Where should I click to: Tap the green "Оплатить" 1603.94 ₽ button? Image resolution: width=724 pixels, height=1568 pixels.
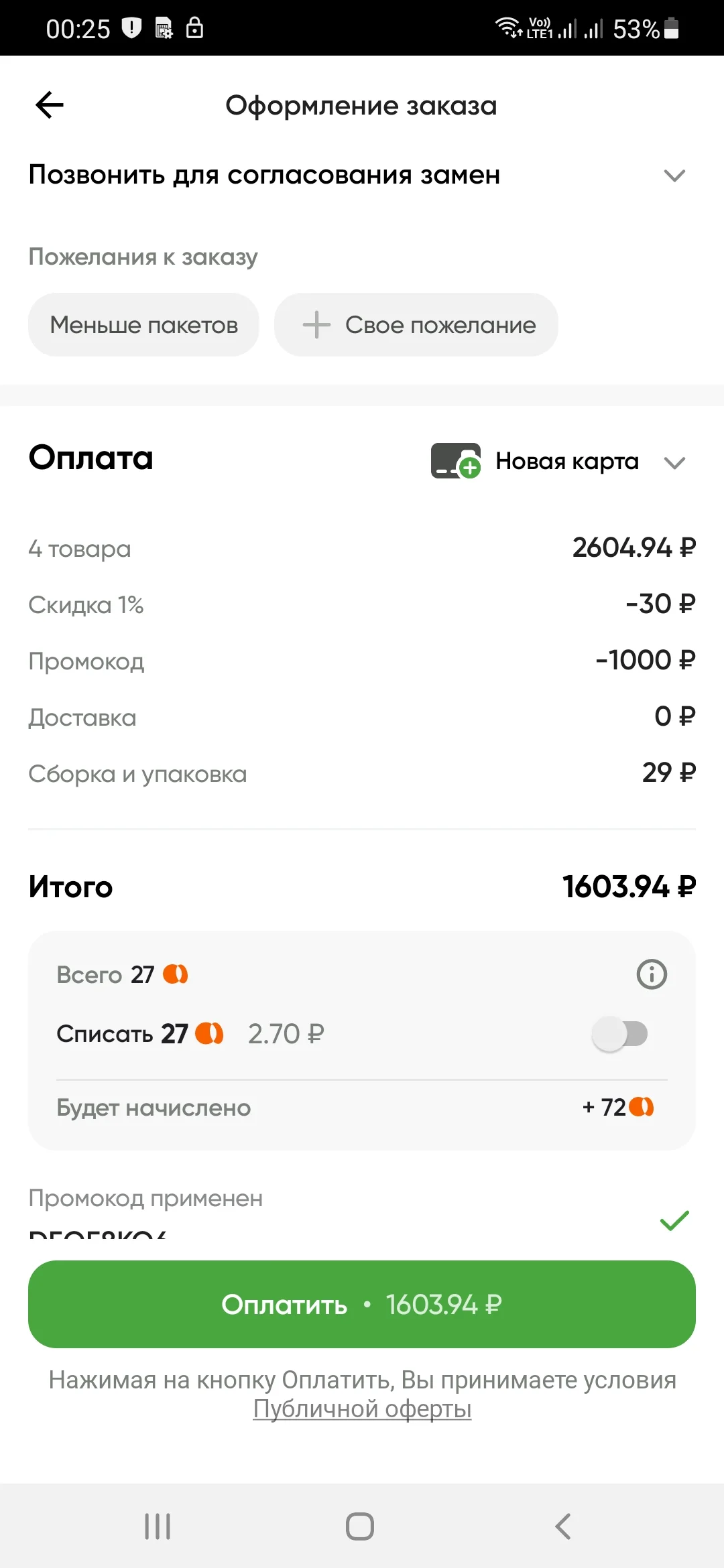[x=362, y=1304]
